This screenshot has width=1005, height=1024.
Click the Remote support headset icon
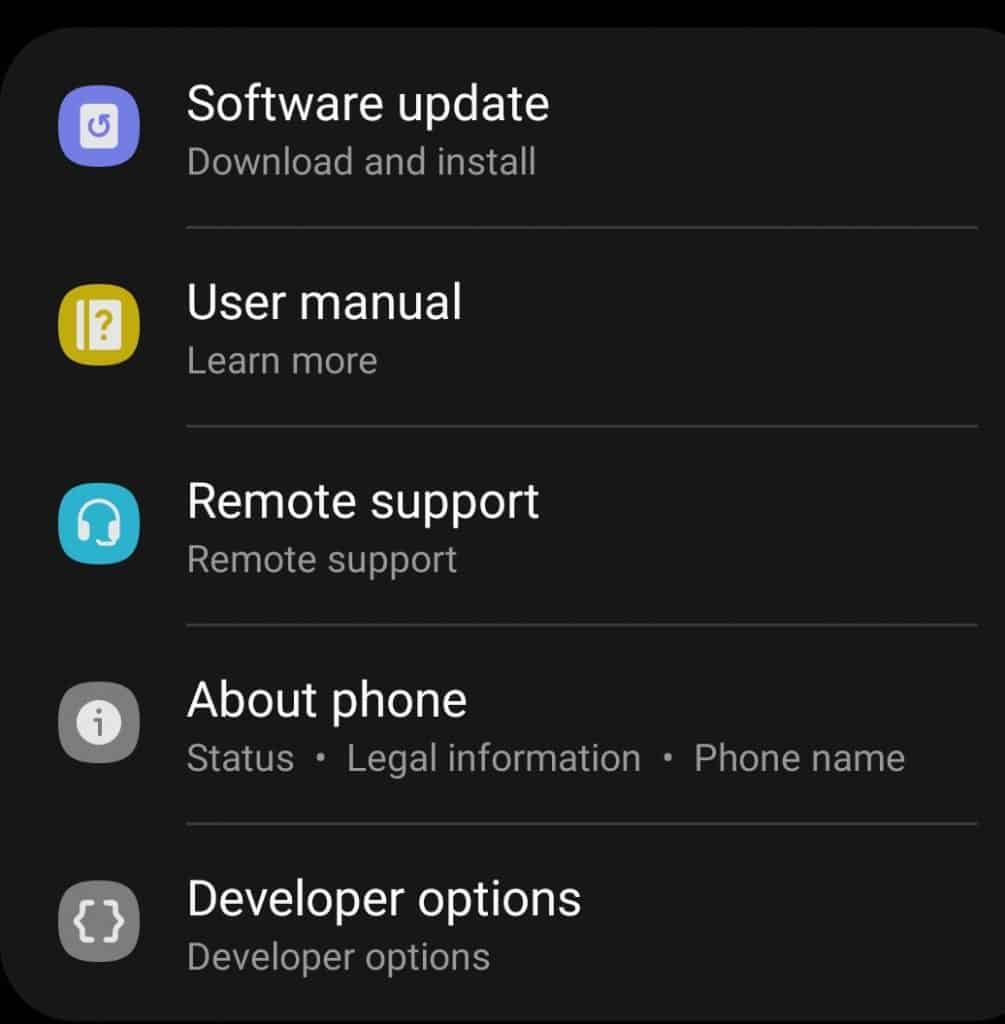[x=99, y=524]
